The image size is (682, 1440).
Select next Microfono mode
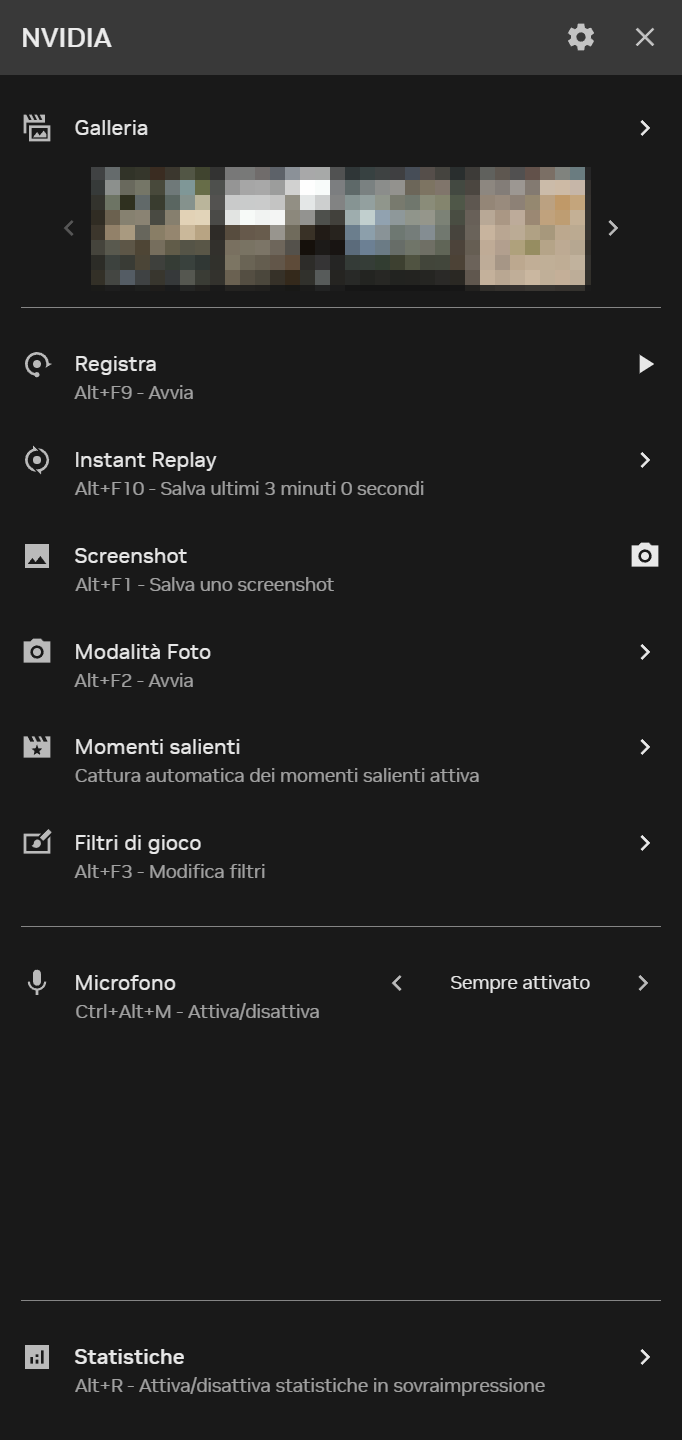coord(643,983)
